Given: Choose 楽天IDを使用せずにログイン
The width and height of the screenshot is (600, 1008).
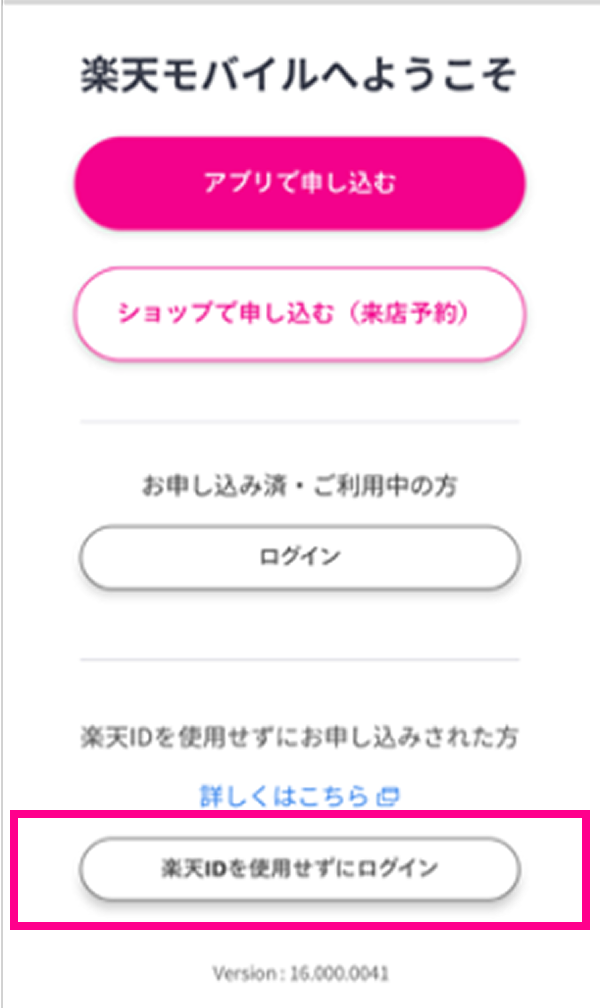Looking at the screenshot, I should click(299, 868).
